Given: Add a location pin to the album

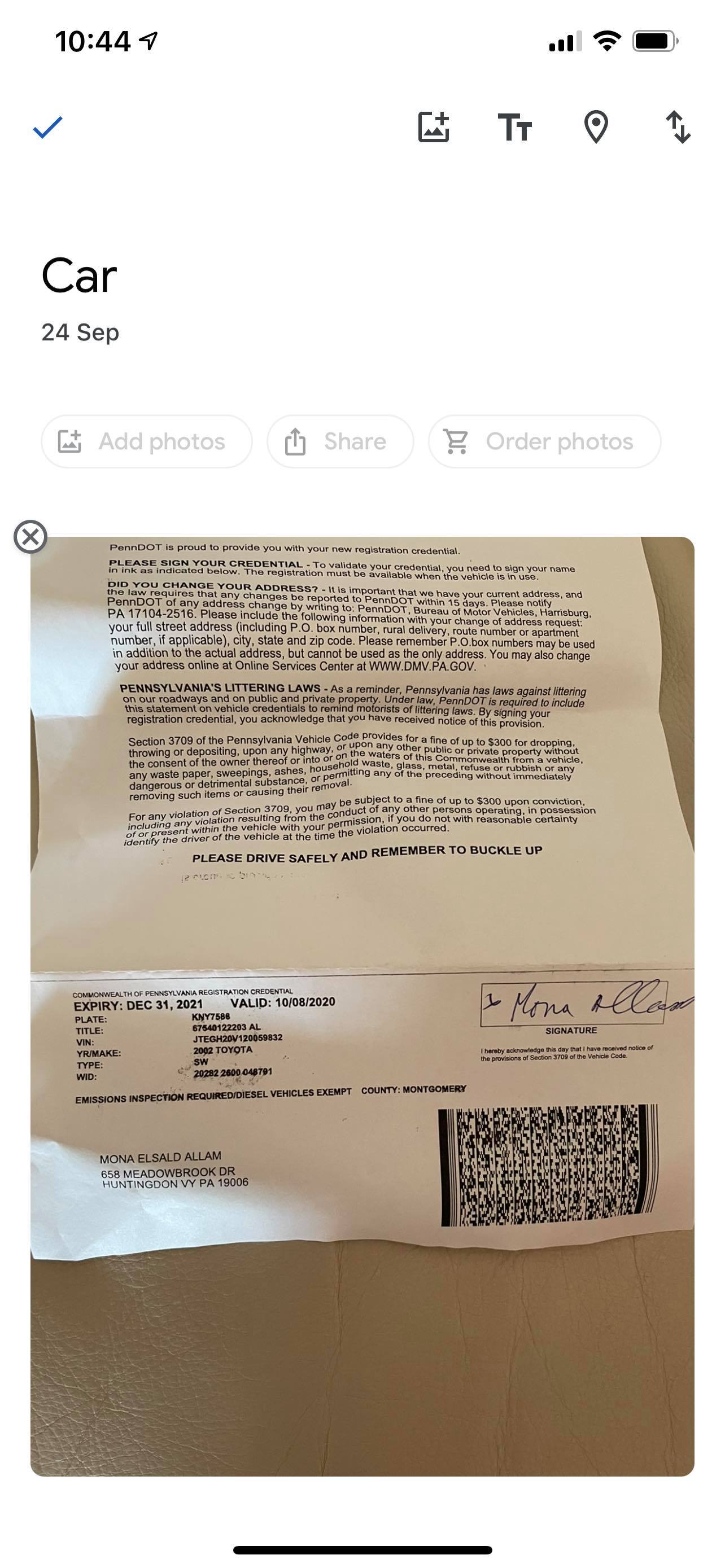Looking at the screenshot, I should [596, 127].
